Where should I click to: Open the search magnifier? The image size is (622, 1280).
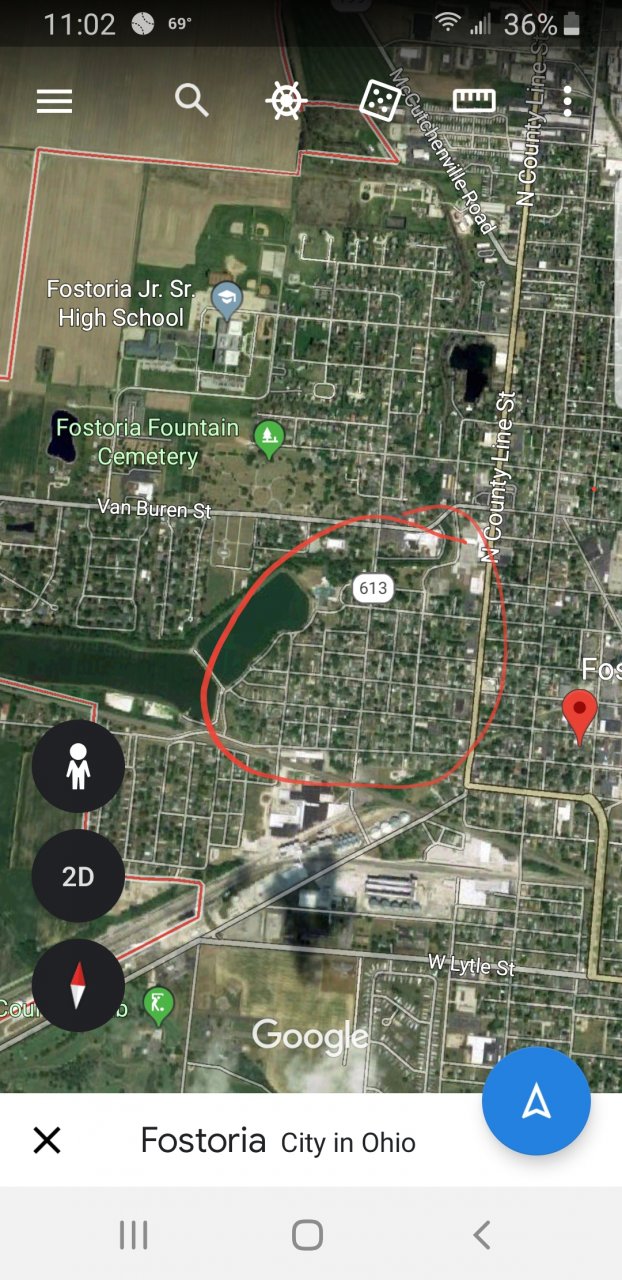click(x=191, y=100)
